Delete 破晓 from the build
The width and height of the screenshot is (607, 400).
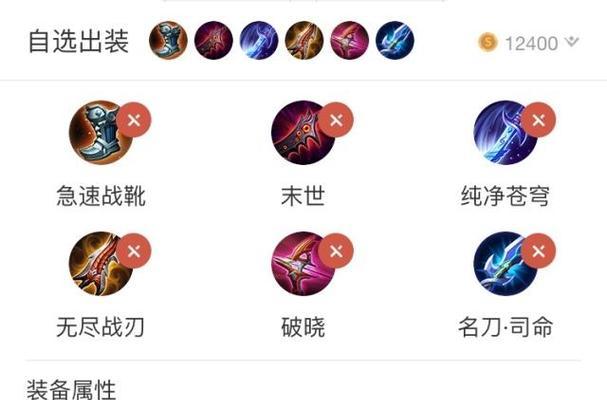[x=337, y=249]
